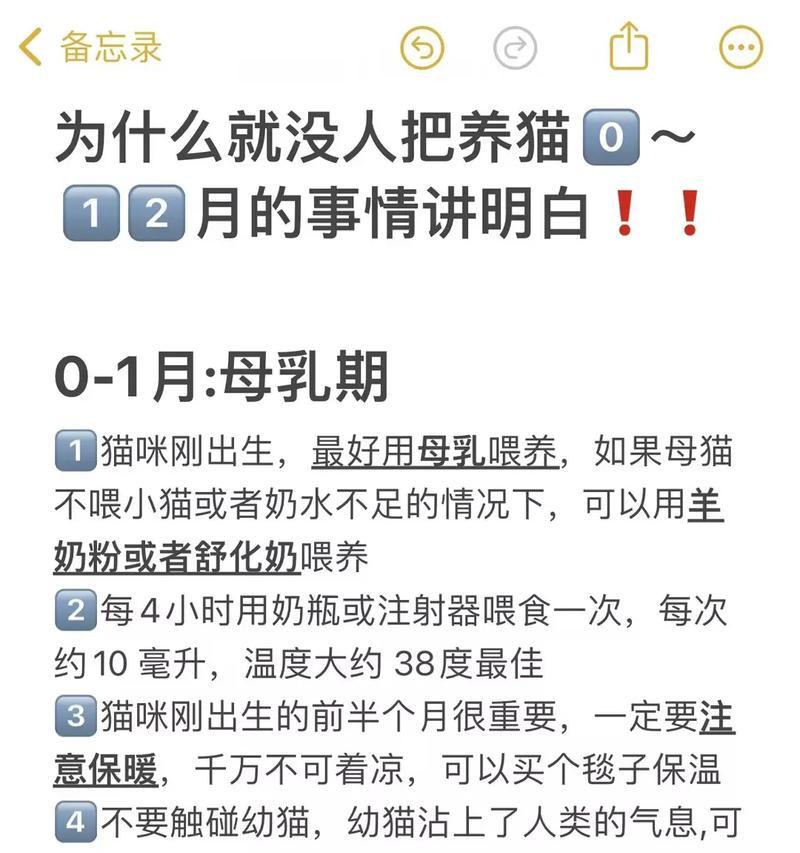Viewport: 800px width, 853px height.
Task: Go back to the 备忘录 list
Action: coord(90,47)
